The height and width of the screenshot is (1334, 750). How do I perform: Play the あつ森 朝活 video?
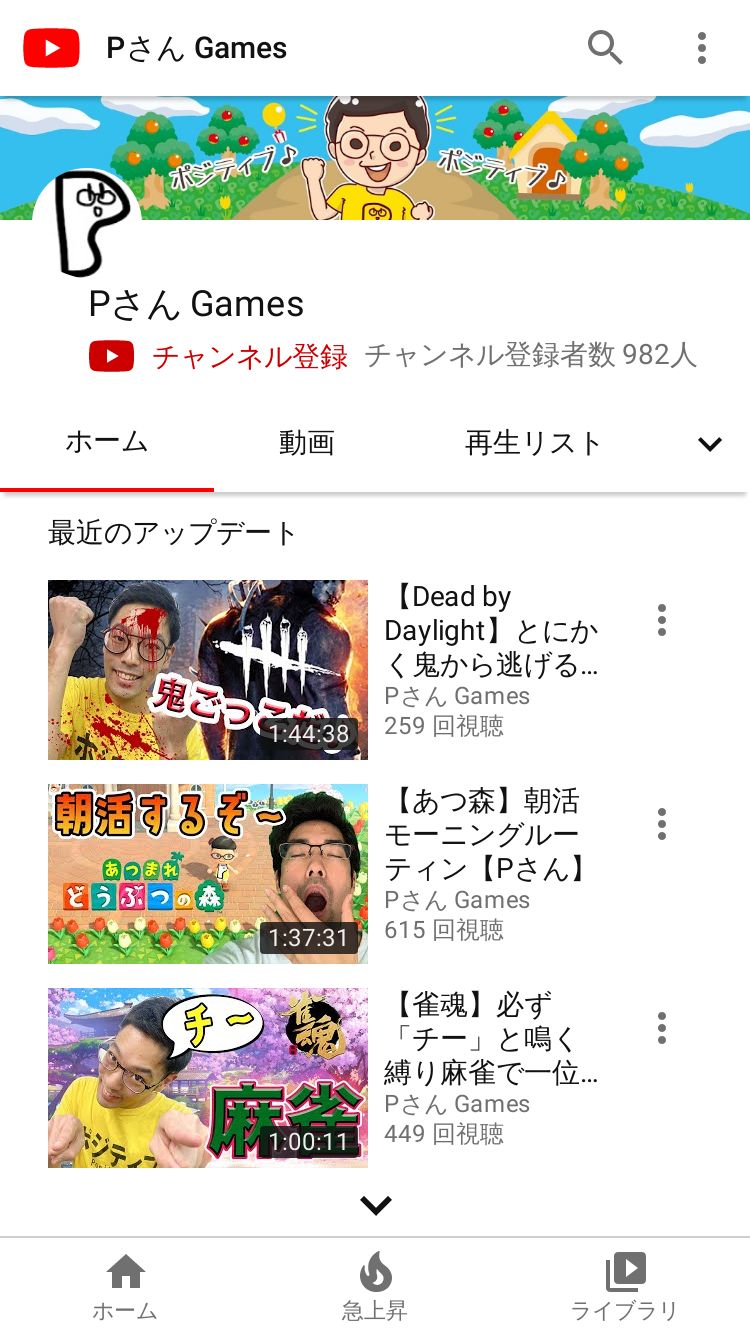(x=208, y=874)
